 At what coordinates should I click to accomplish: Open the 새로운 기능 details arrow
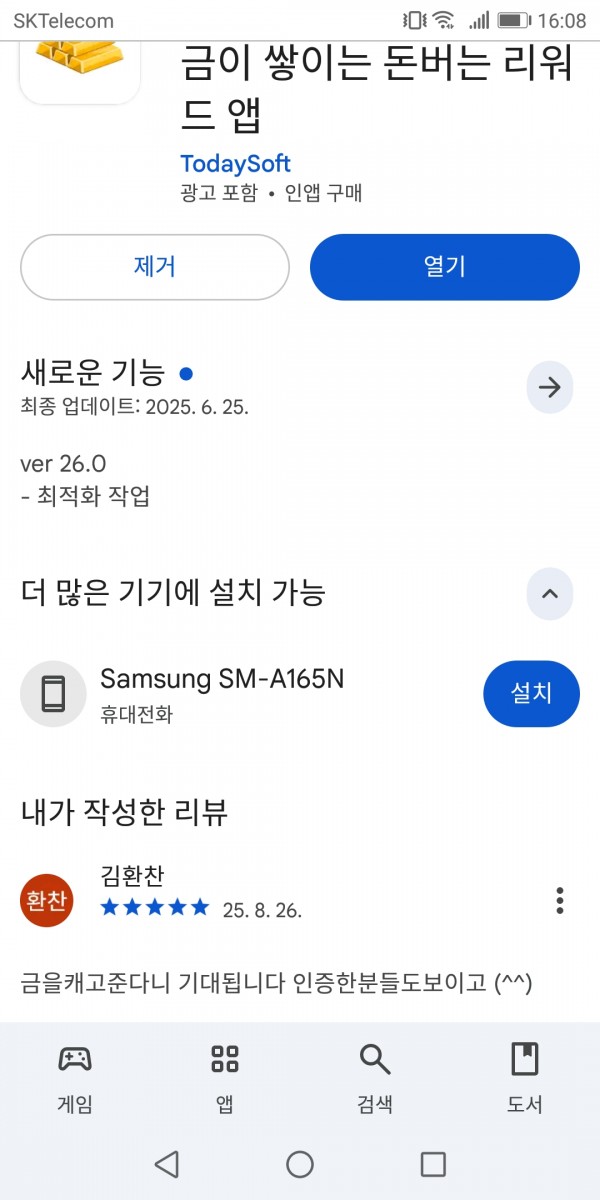click(x=550, y=388)
